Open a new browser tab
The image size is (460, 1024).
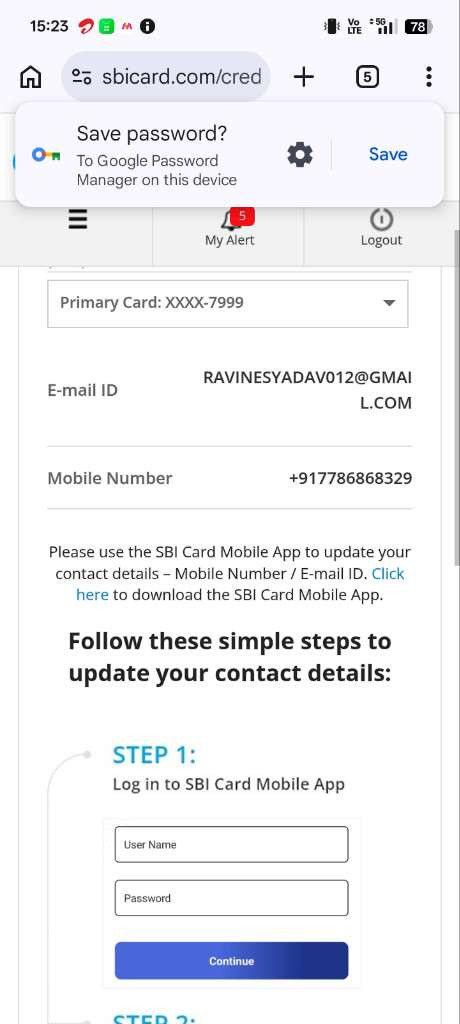tap(304, 77)
